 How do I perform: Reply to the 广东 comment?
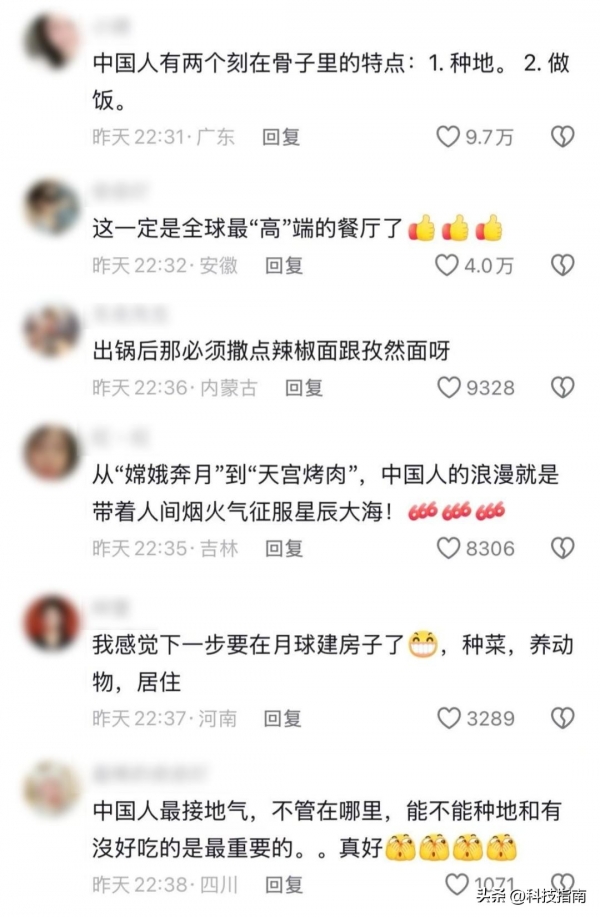[x=281, y=137]
